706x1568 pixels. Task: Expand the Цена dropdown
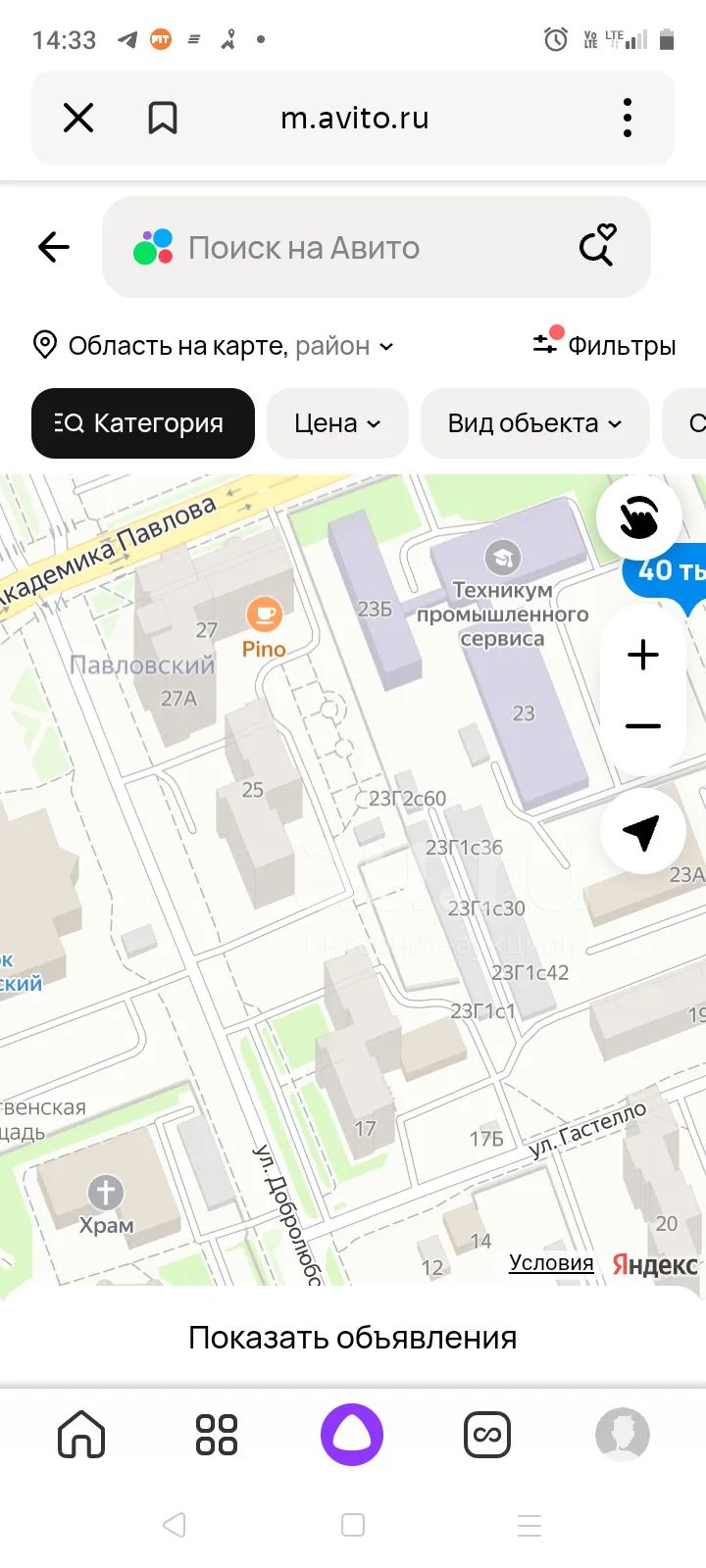click(x=337, y=423)
